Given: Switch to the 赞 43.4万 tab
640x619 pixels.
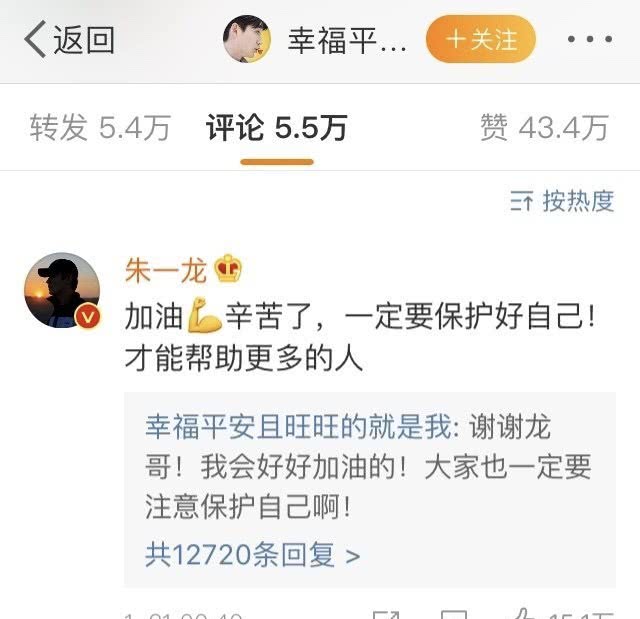Looking at the screenshot, I should [544, 128].
